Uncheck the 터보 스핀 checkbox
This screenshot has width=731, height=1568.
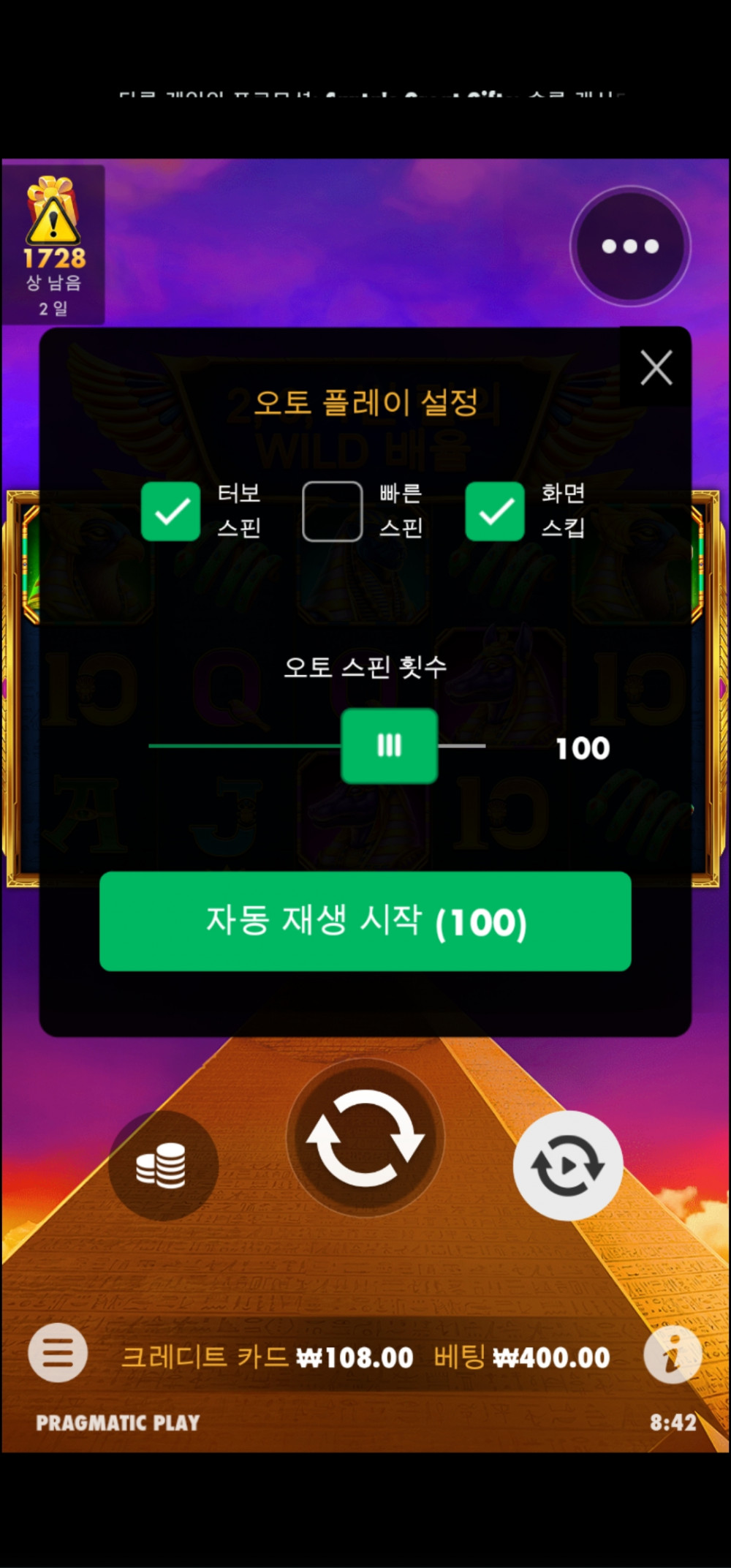point(170,511)
